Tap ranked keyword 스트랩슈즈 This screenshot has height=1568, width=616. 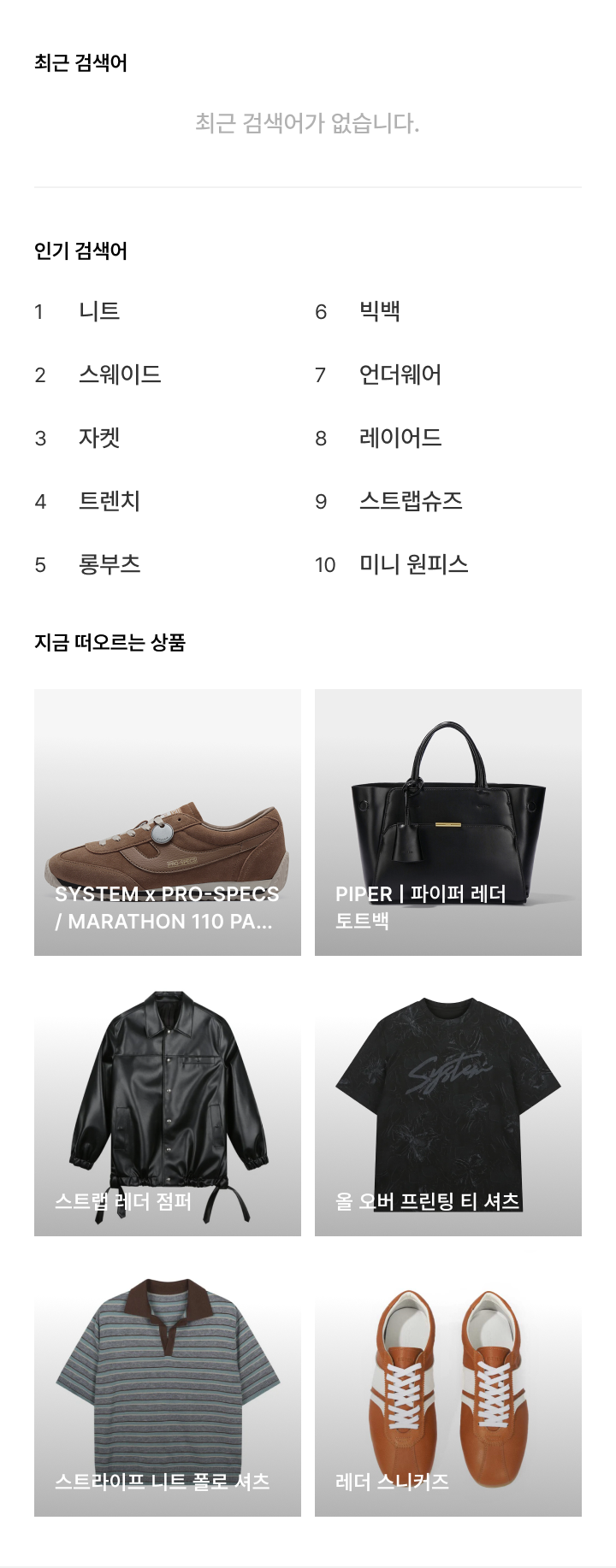(411, 502)
